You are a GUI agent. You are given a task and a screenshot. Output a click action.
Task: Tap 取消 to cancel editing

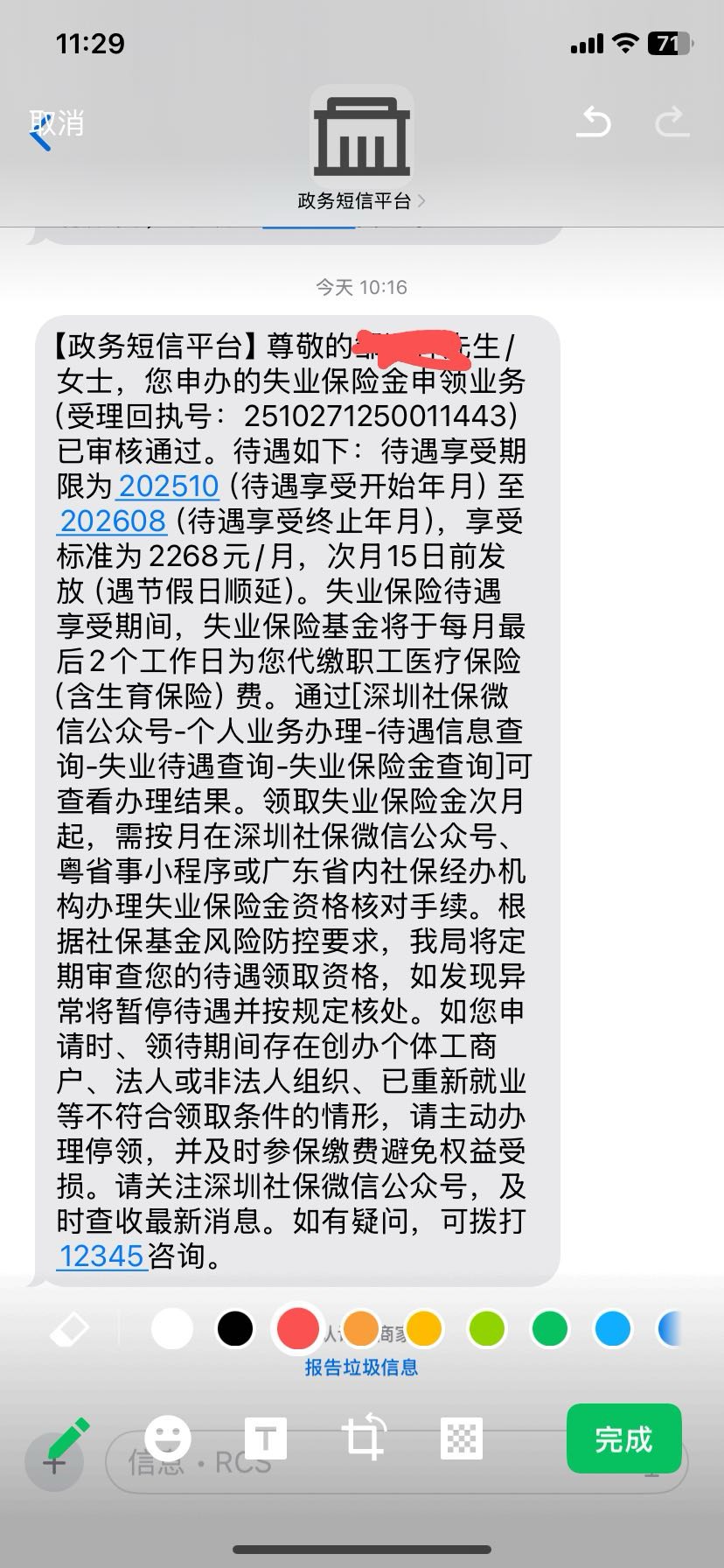(x=56, y=123)
